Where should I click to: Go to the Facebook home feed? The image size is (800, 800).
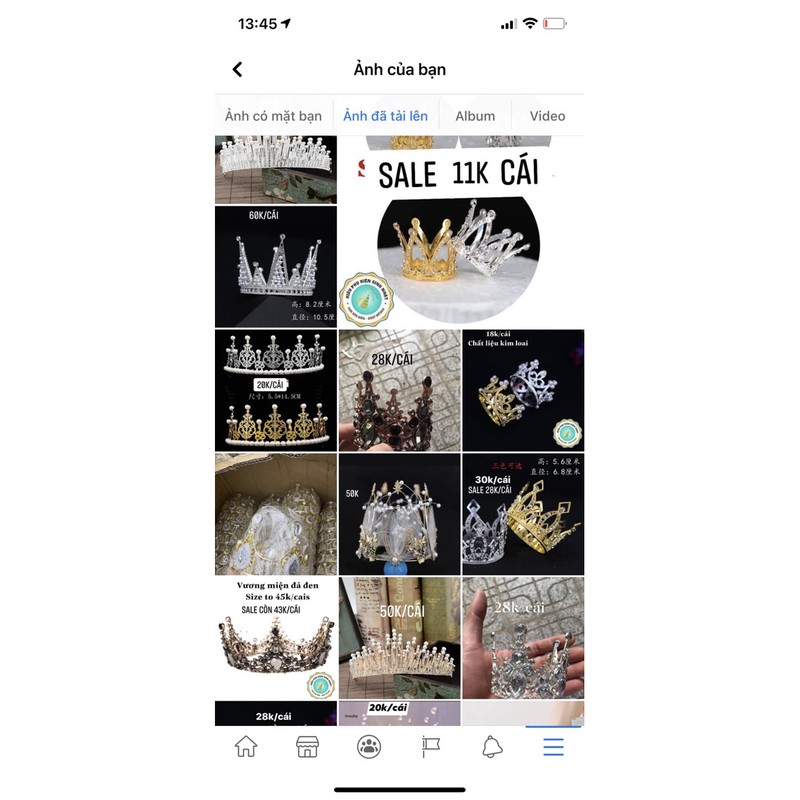(245, 746)
